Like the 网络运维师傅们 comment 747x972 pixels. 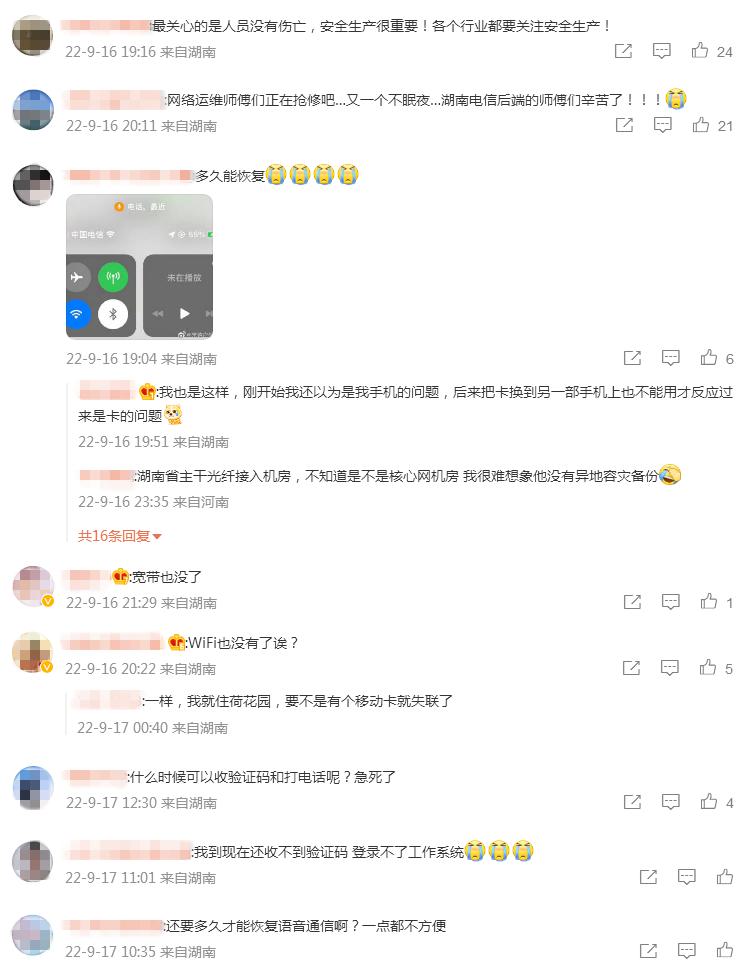click(x=700, y=125)
